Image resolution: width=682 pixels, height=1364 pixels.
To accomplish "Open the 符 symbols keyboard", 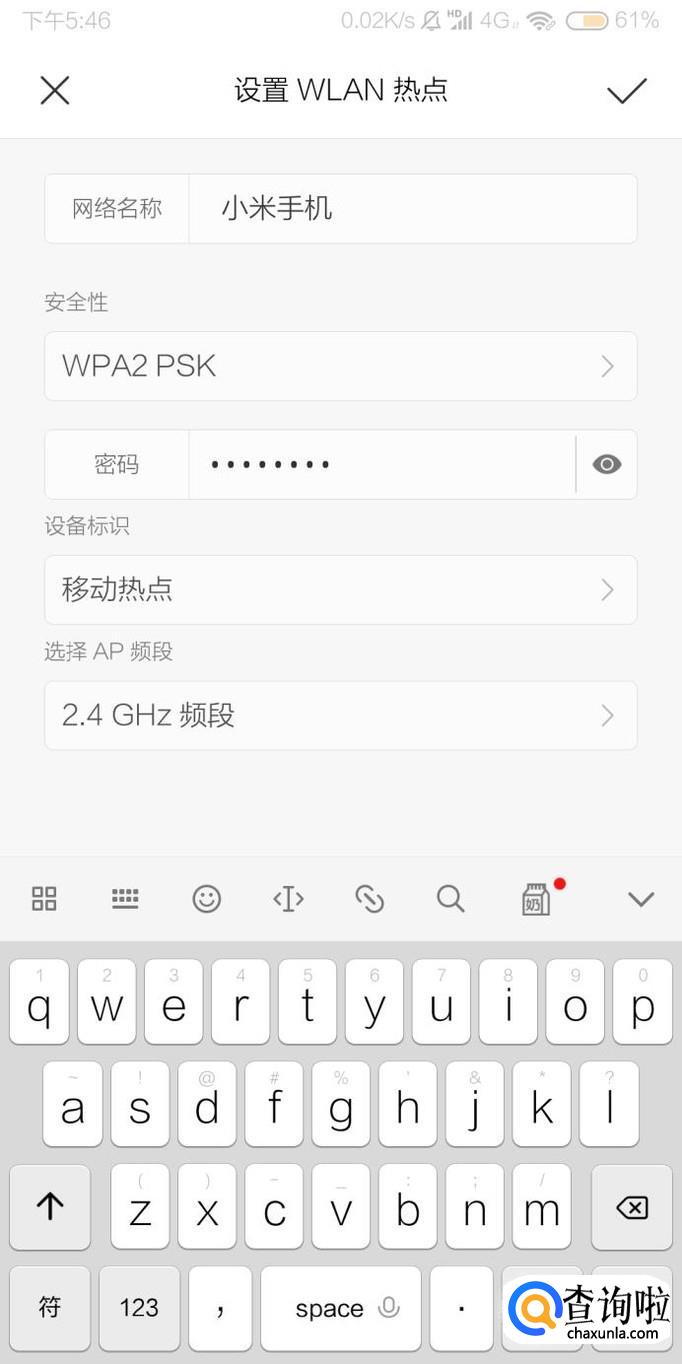I will (x=50, y=1307).
